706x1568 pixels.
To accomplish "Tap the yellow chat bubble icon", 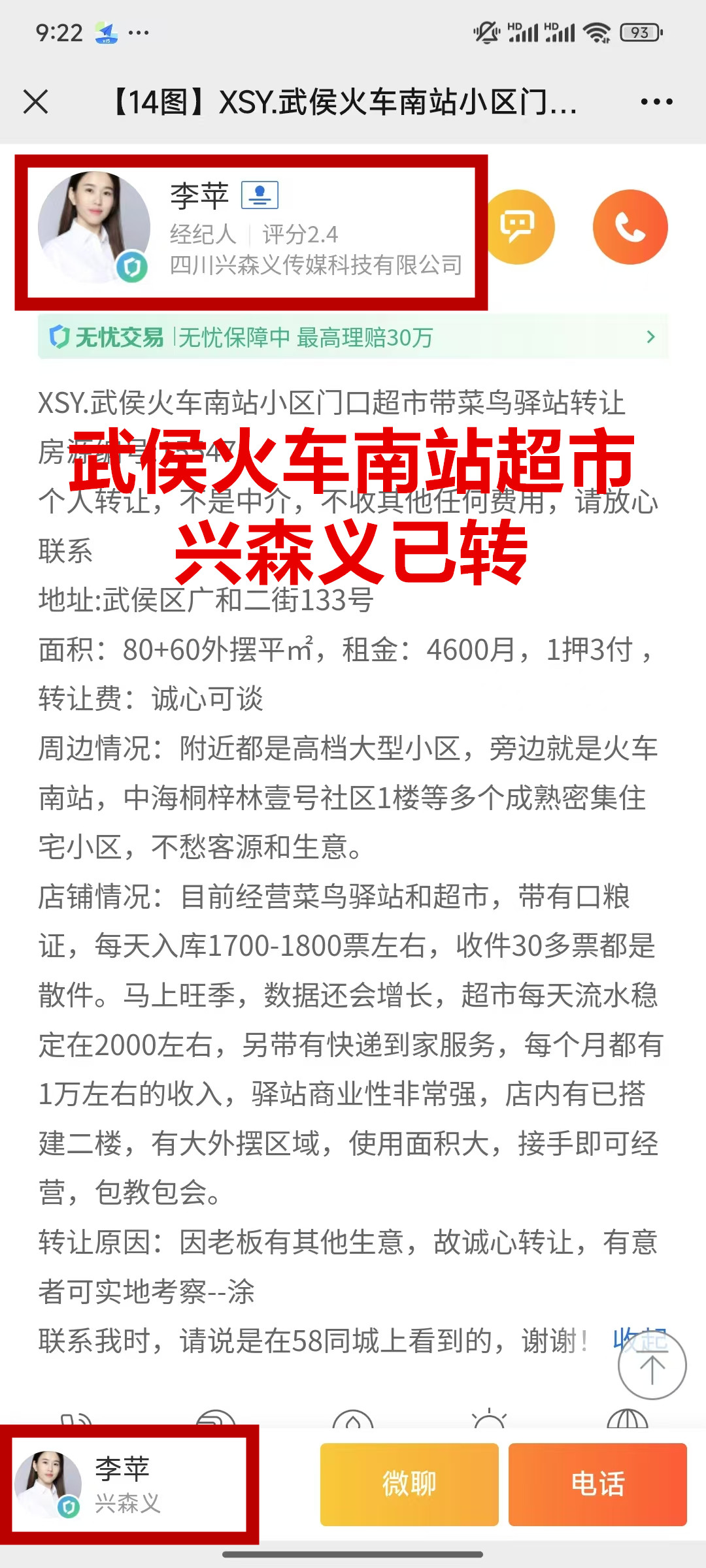I will click(x=518, y=227).
